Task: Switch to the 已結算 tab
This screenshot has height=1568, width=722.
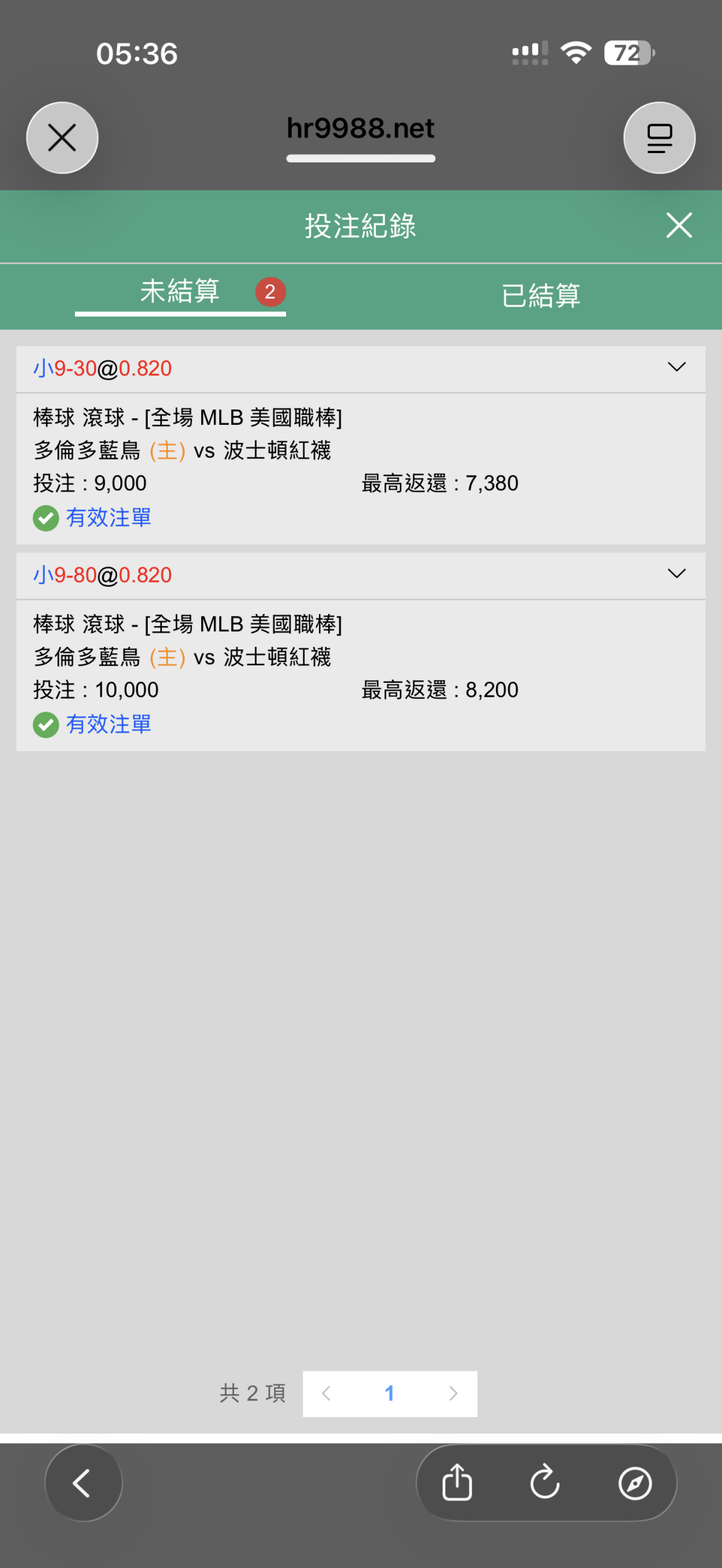Action: point(541,295)
